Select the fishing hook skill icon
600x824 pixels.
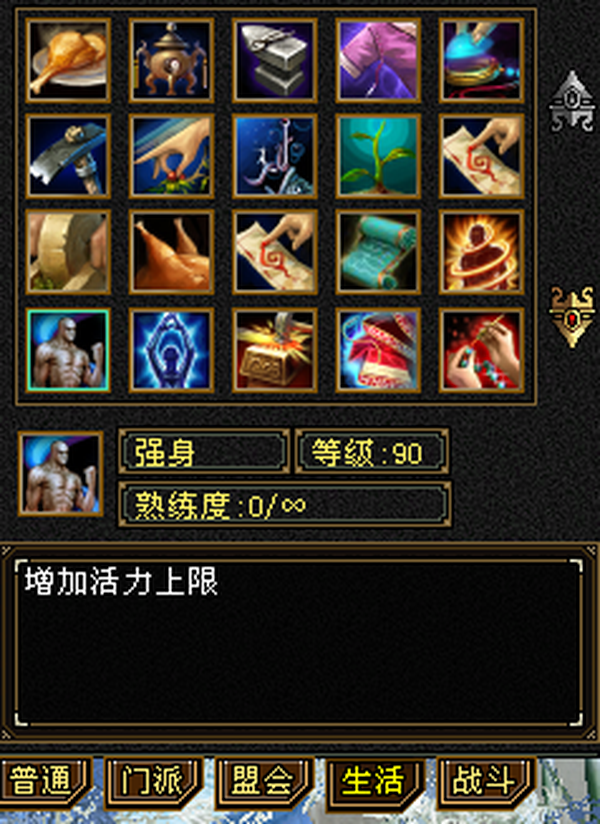tap(275, 156)
